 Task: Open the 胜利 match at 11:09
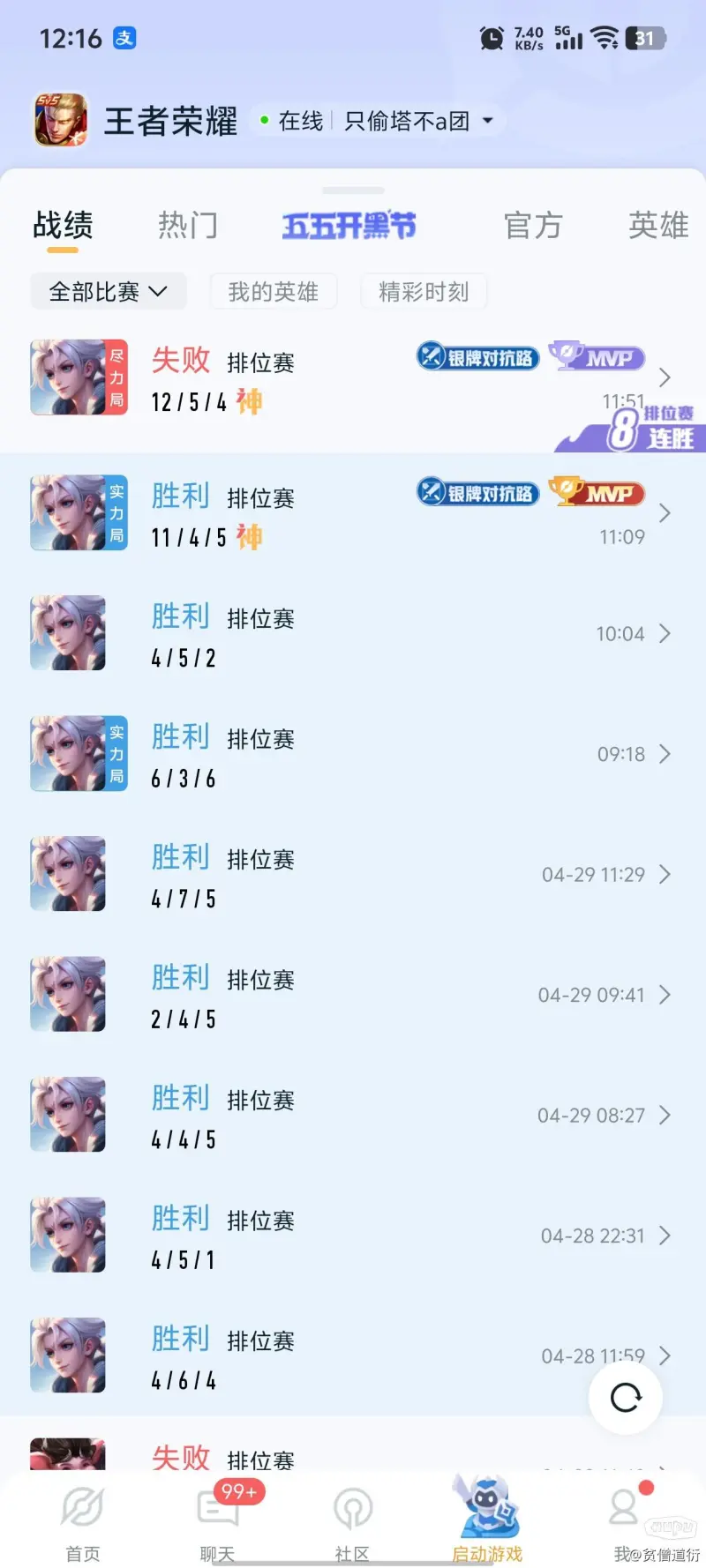pyautogui.click(x=353, y=513)
